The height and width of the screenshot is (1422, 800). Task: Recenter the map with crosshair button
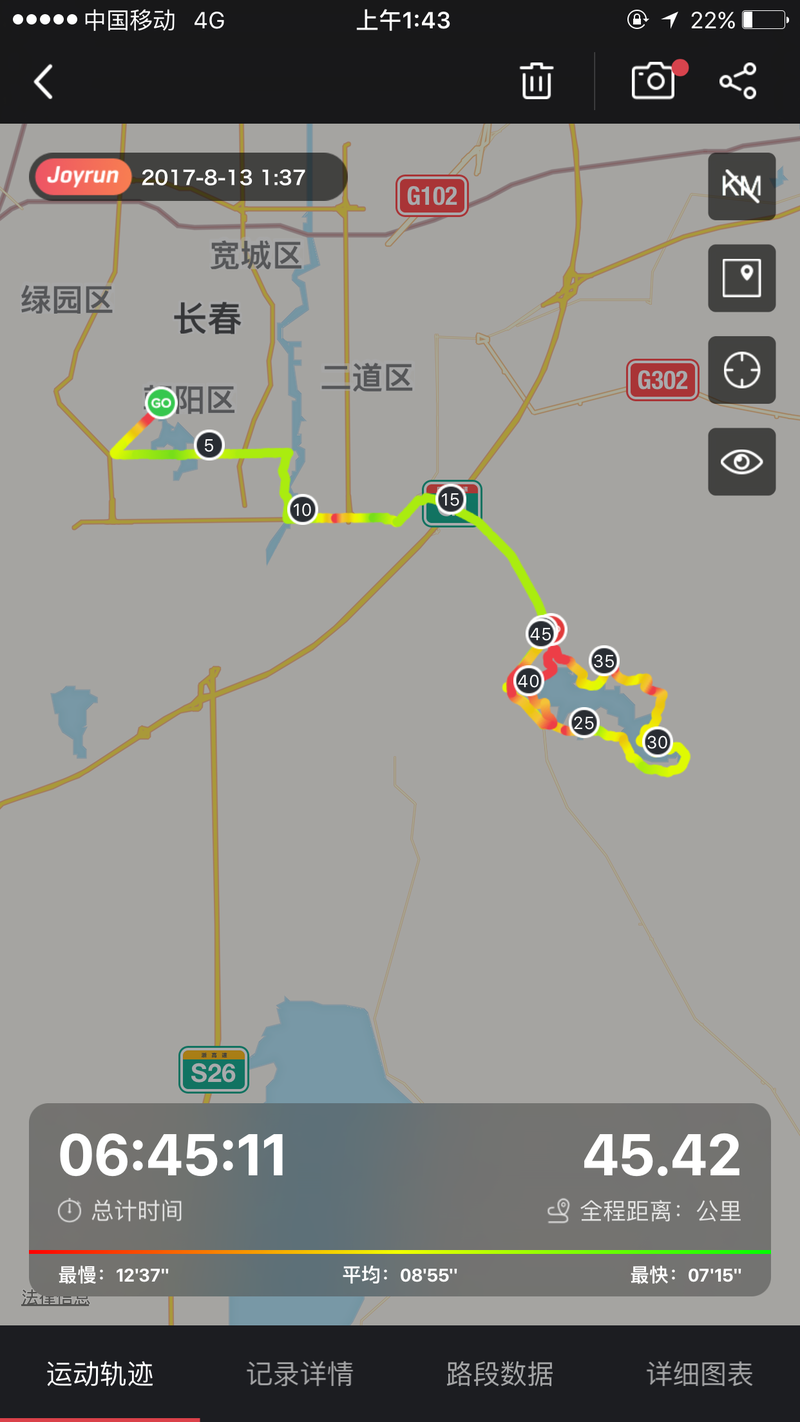click(742, 370)
